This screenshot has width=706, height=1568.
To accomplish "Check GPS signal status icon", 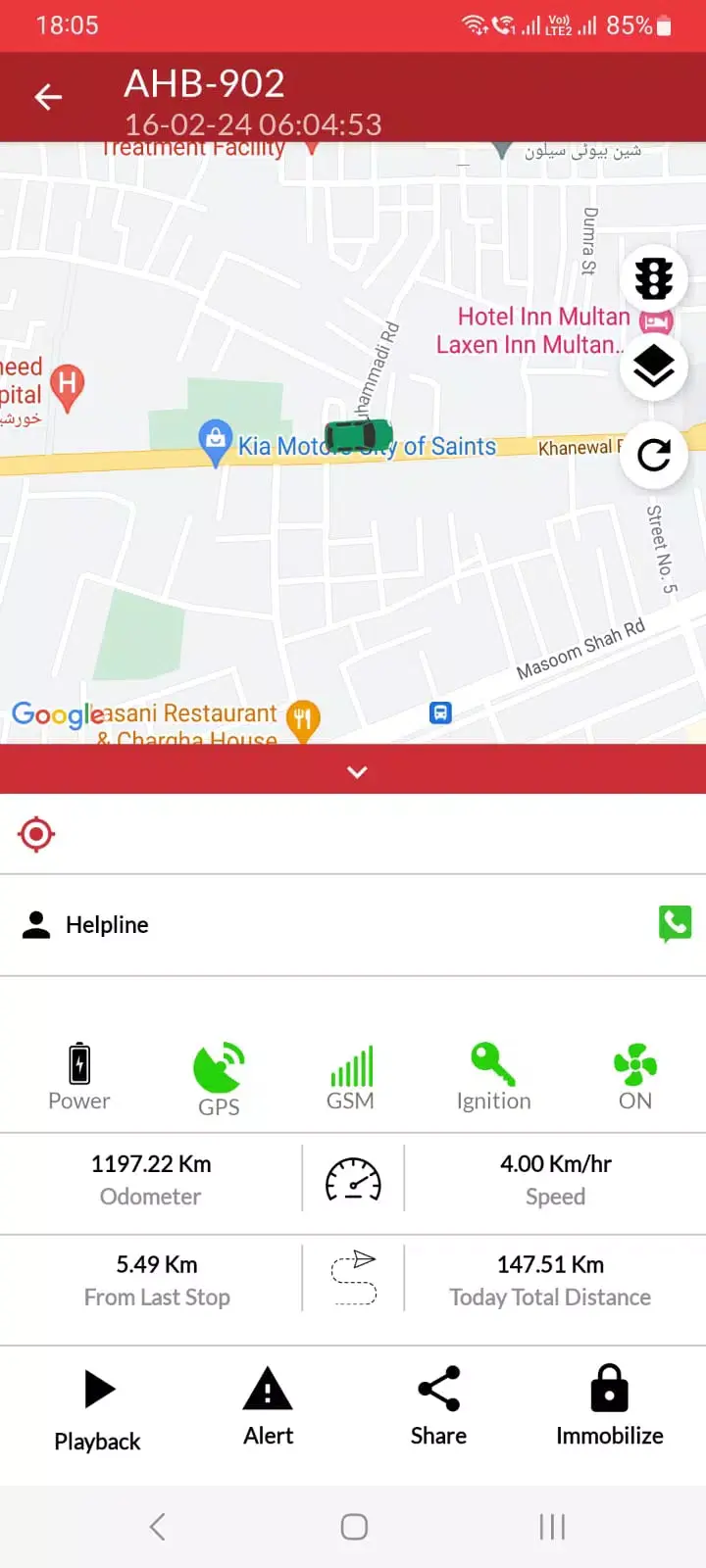I will pyautogui.click(x=219, y=1068).
